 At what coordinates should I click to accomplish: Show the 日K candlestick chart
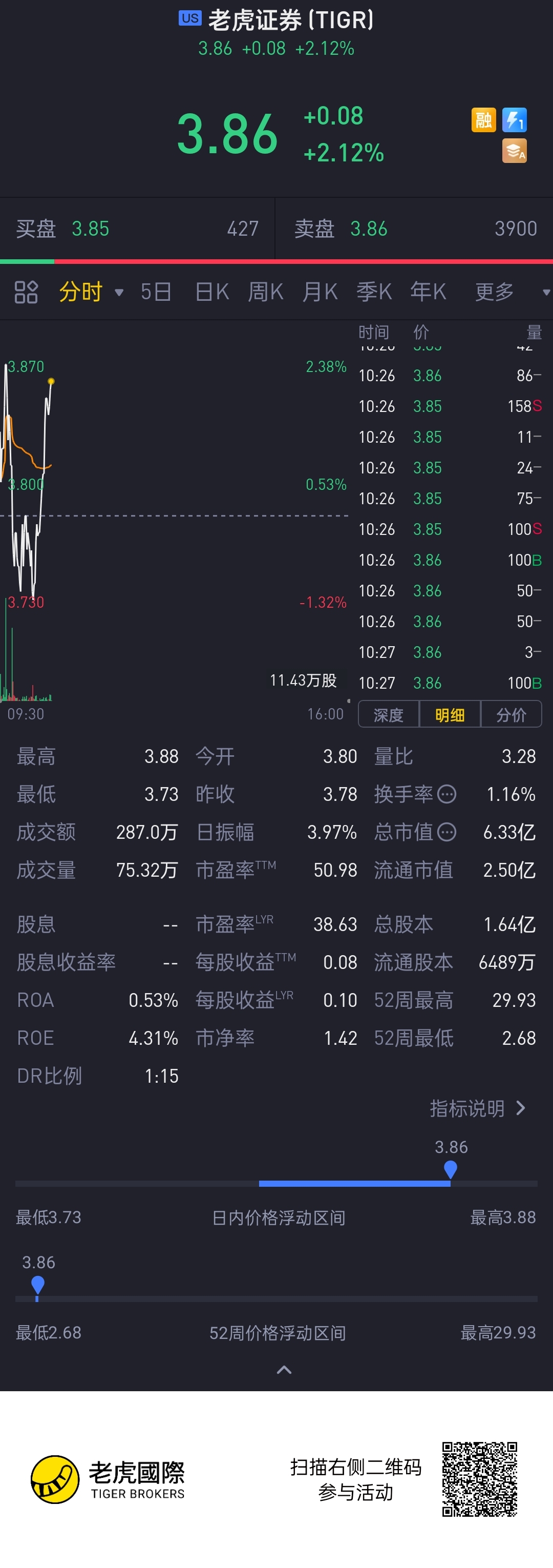(211, 292)
